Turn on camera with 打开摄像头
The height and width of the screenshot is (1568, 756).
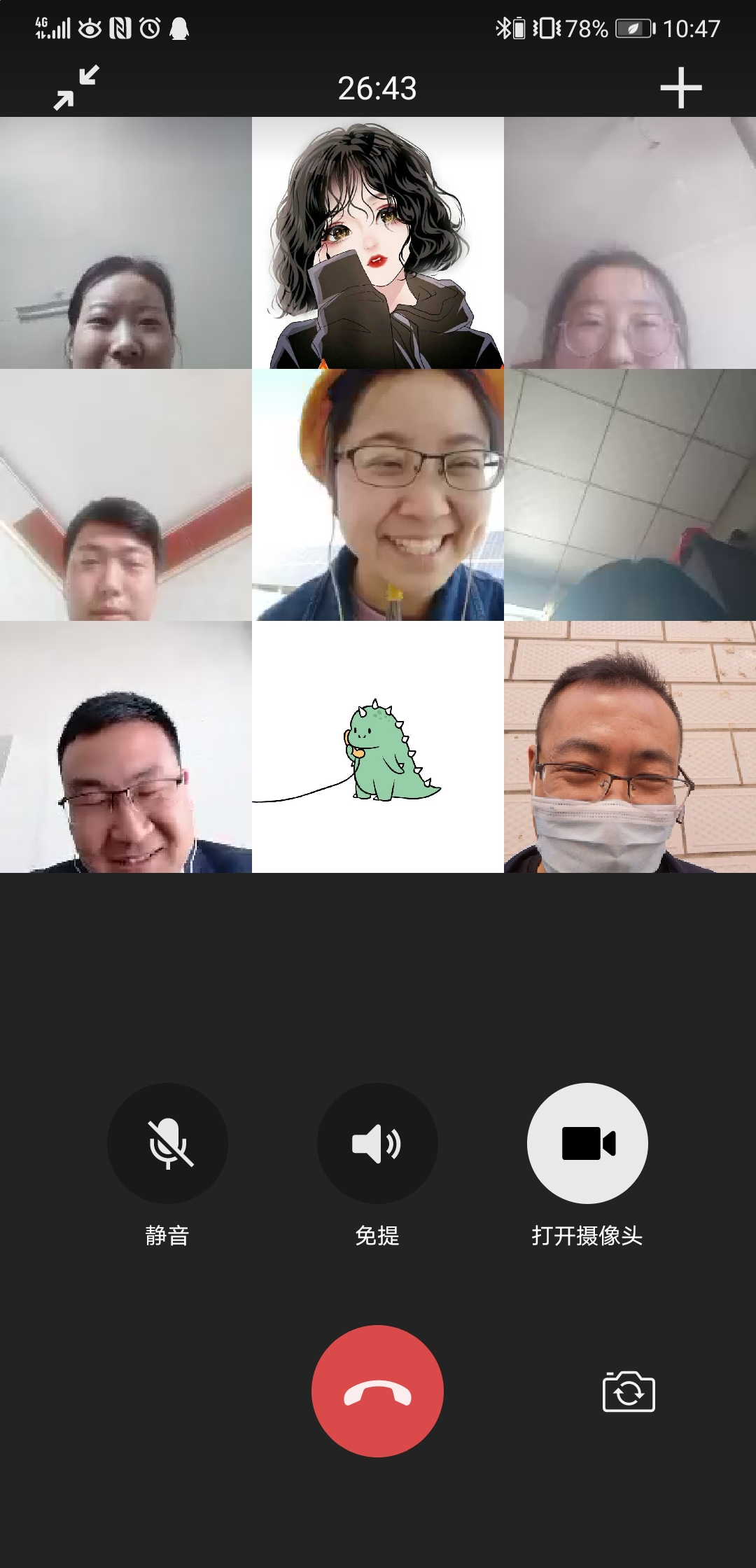click(x=587, y=1143)
